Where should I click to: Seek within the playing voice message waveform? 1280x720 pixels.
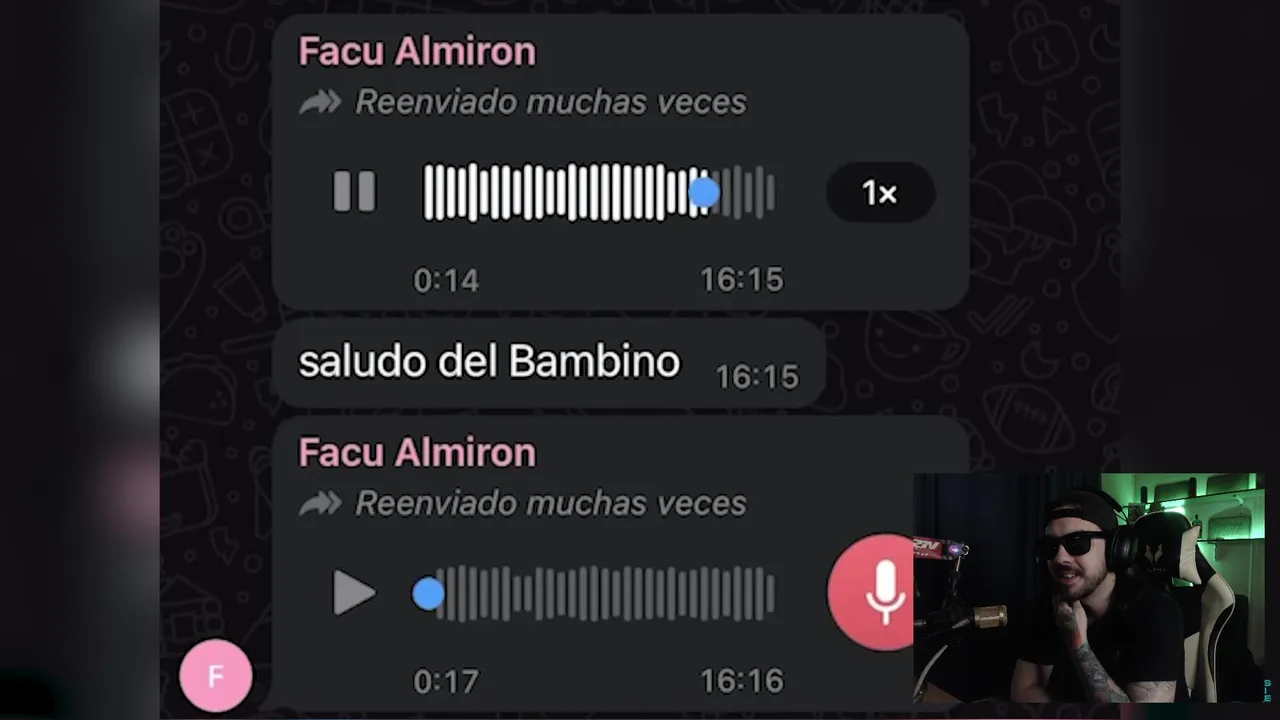pyautogui.click(x=598, y=192)
